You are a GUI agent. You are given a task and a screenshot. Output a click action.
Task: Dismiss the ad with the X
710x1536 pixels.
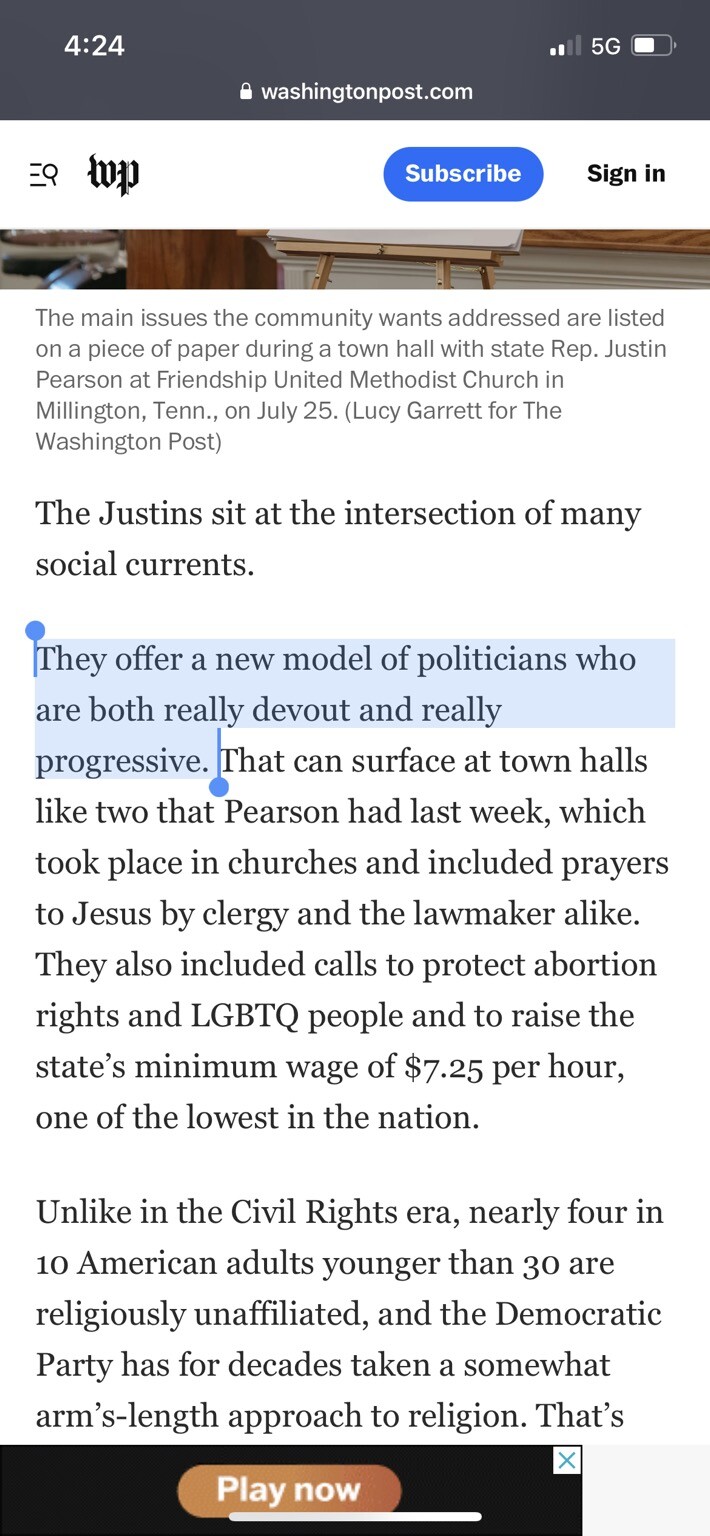[x=567, y=1460]
